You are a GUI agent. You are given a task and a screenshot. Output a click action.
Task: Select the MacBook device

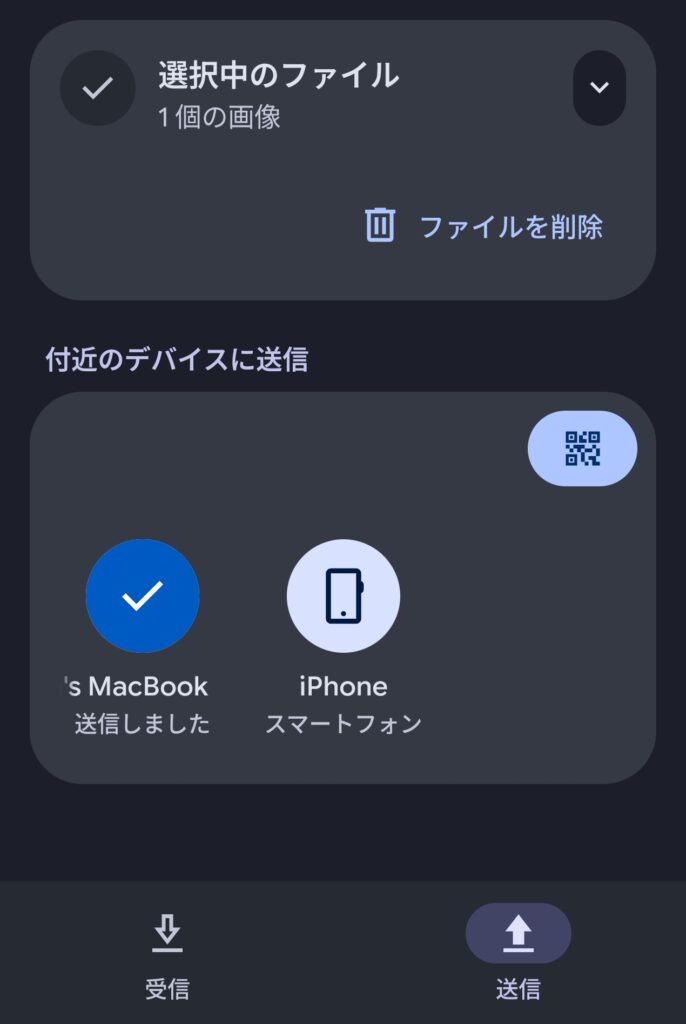(x=142, y=597)
